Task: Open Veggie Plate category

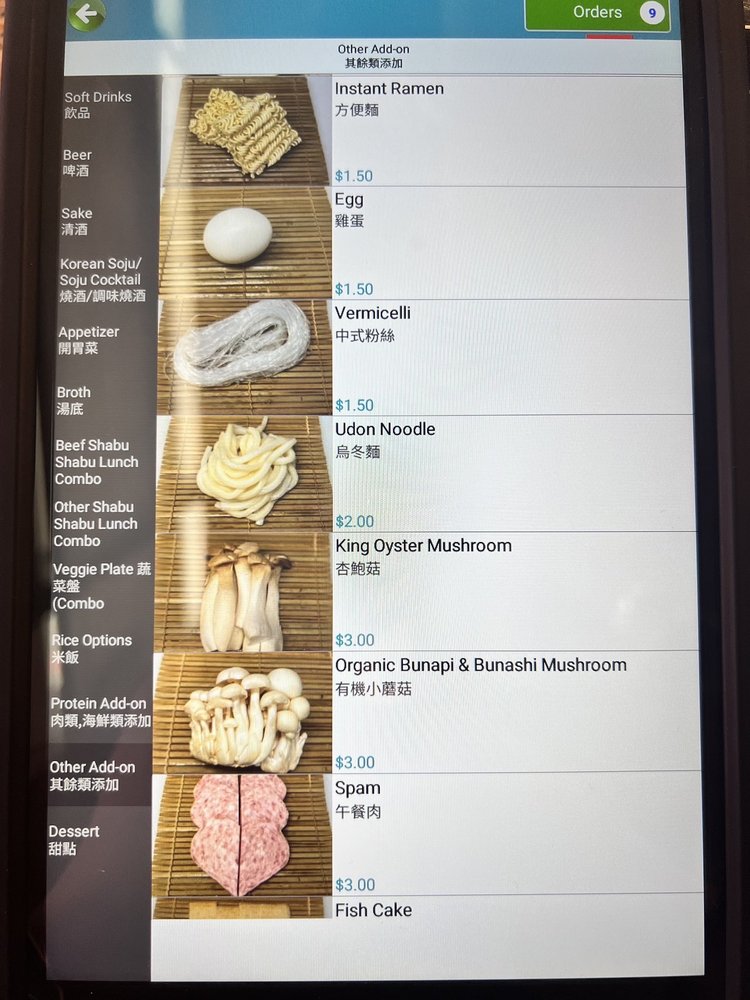Action: coord(101,585)
